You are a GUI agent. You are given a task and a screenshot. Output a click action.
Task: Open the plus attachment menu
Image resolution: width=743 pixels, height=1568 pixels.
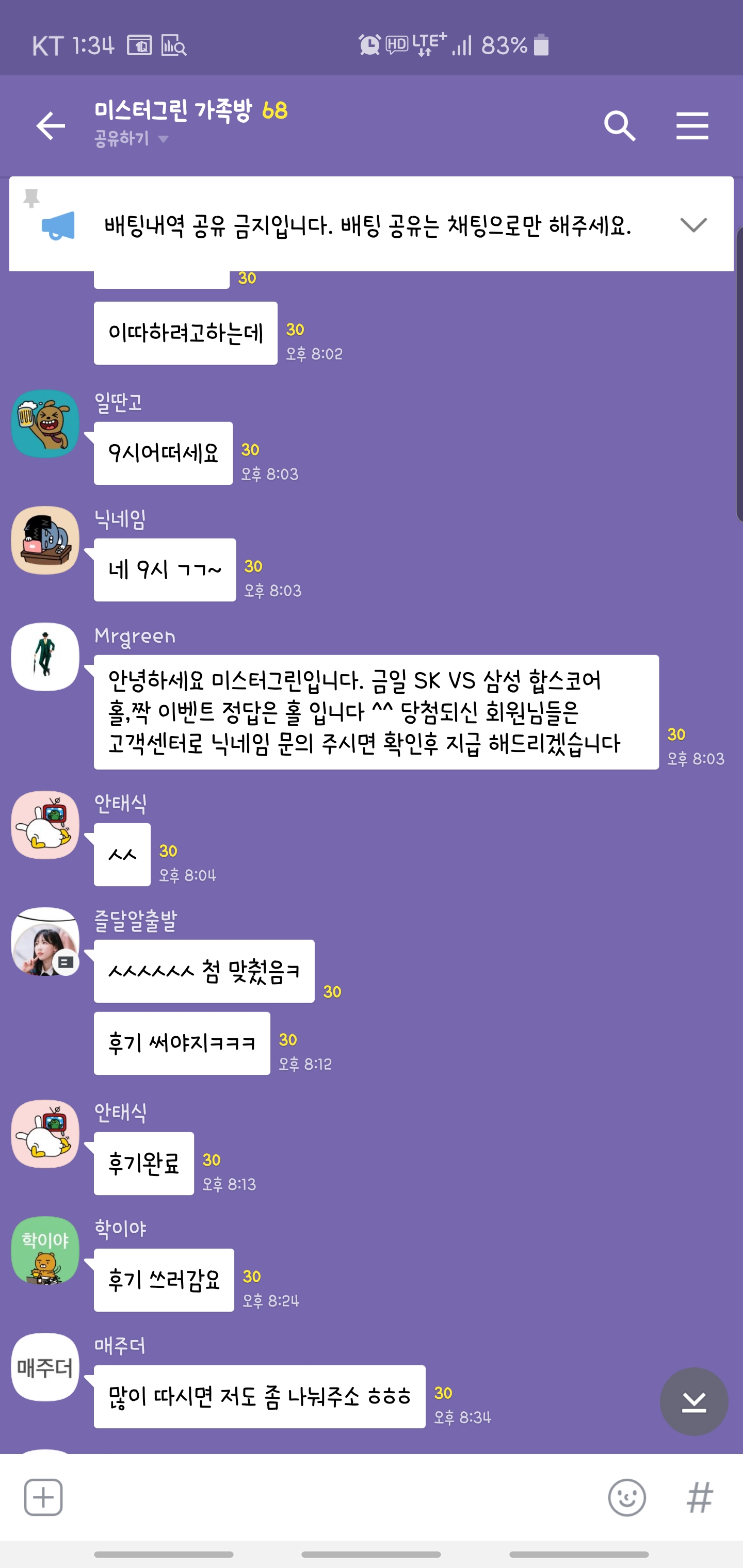tap(43, 1497)
